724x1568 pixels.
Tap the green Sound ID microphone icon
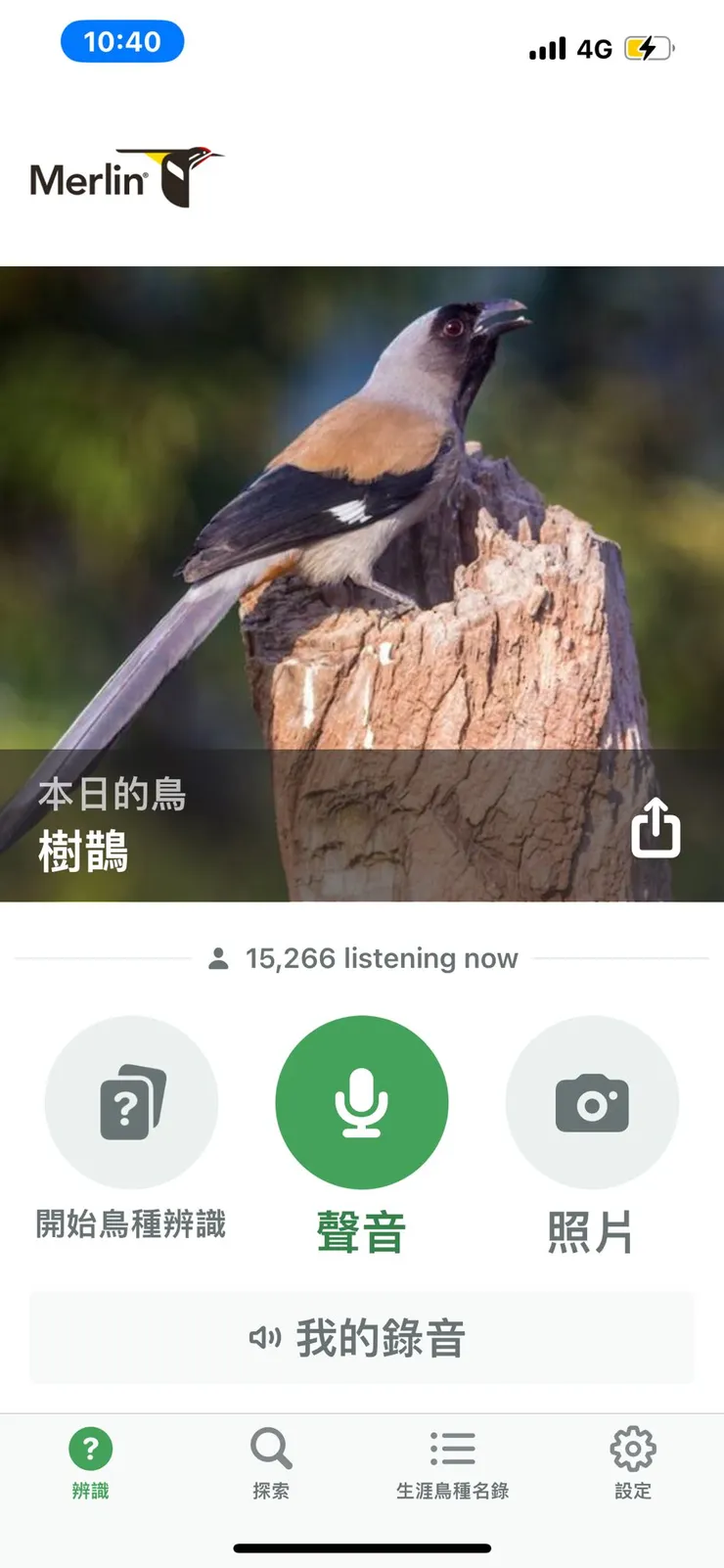(362, 1102)
